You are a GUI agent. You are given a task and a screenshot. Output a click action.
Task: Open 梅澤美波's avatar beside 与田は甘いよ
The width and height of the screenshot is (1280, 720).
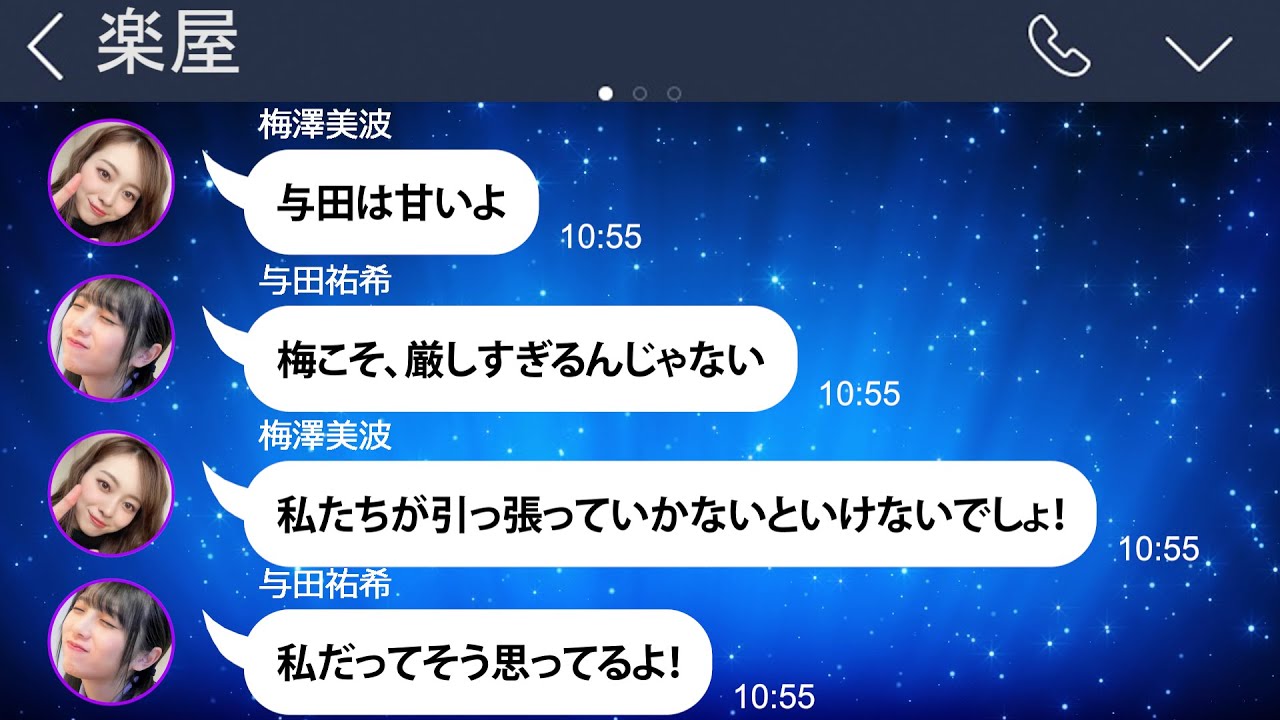[111, 182]
